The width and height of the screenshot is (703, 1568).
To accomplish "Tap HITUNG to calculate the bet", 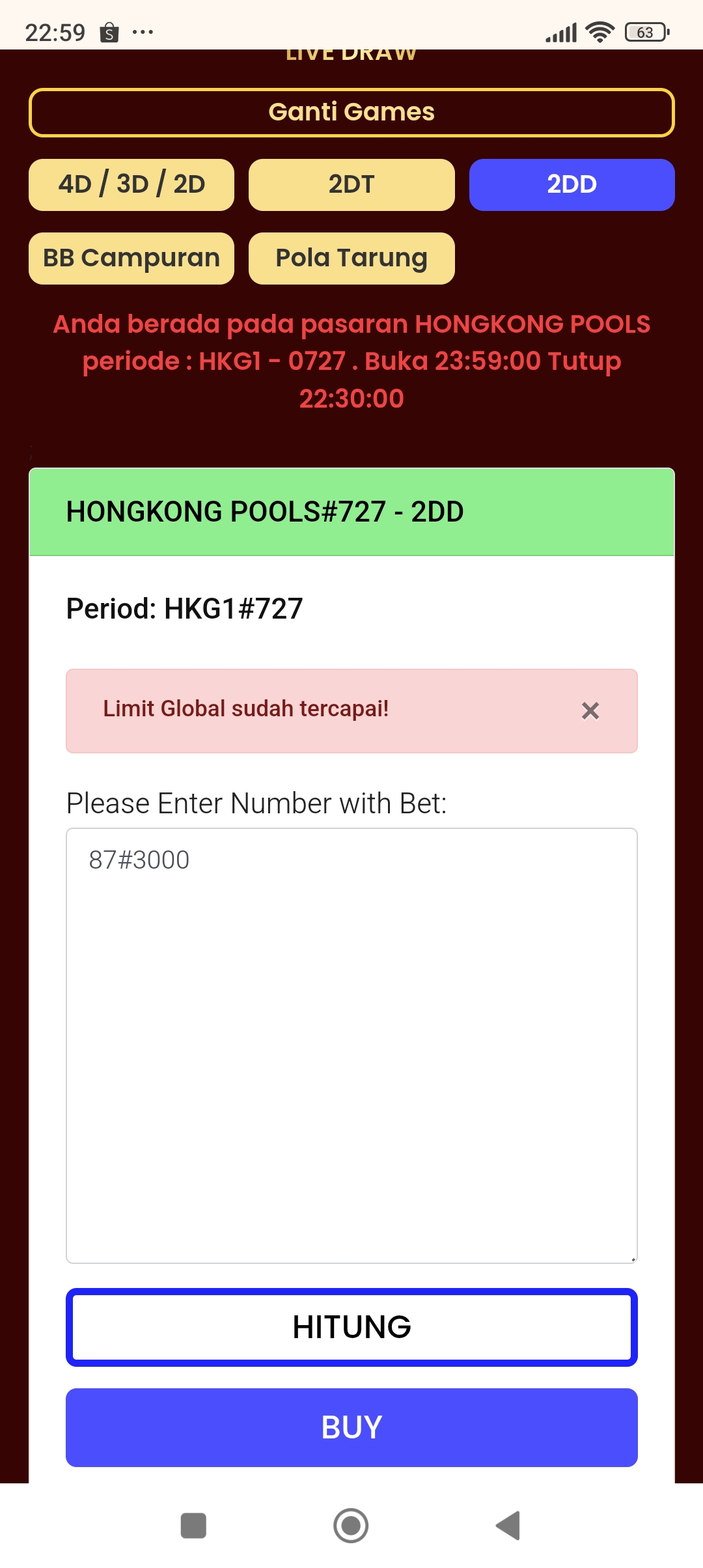I will click(351, 1327).
